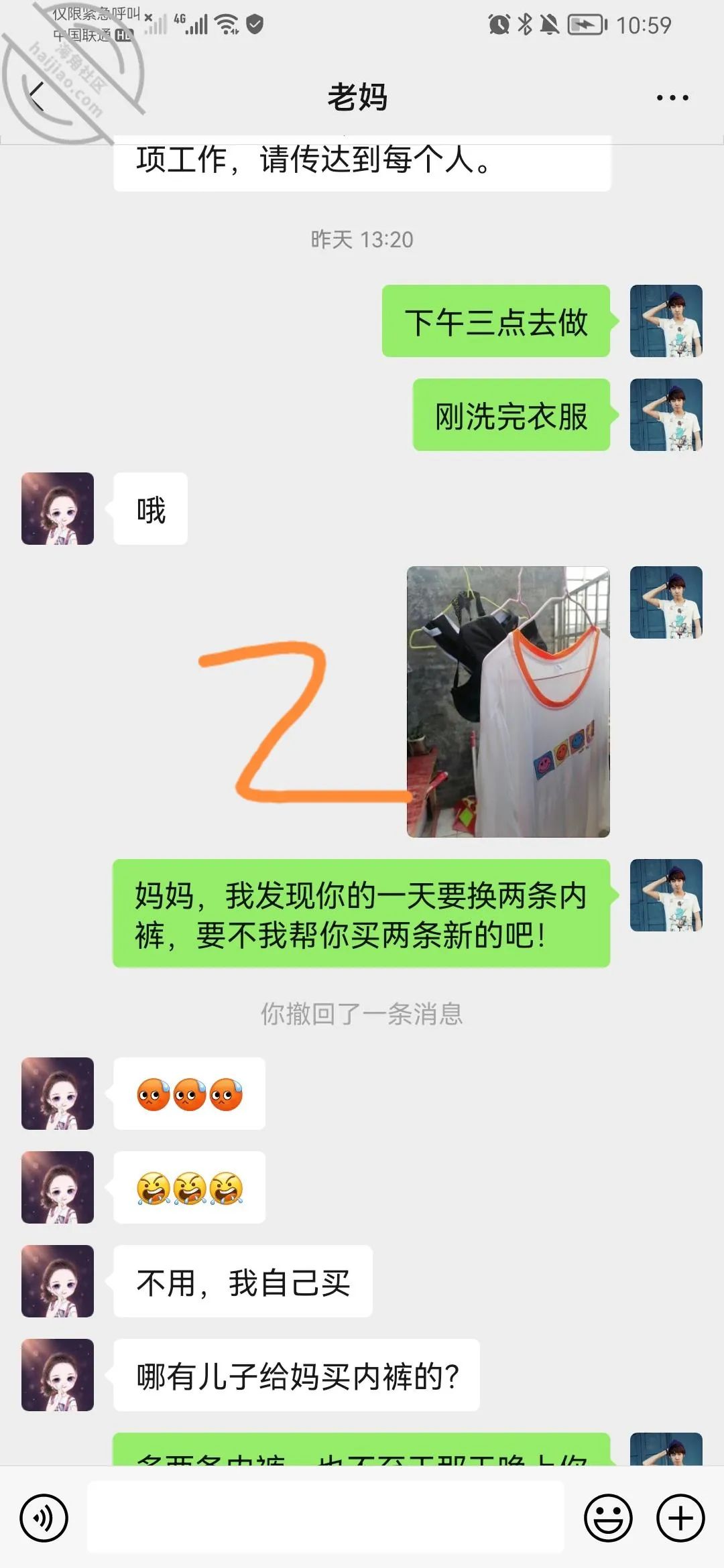Viewport: 724px width, 1568px height.
Task: Open the emoji sticker panel
Action: tap(608, 1518)
